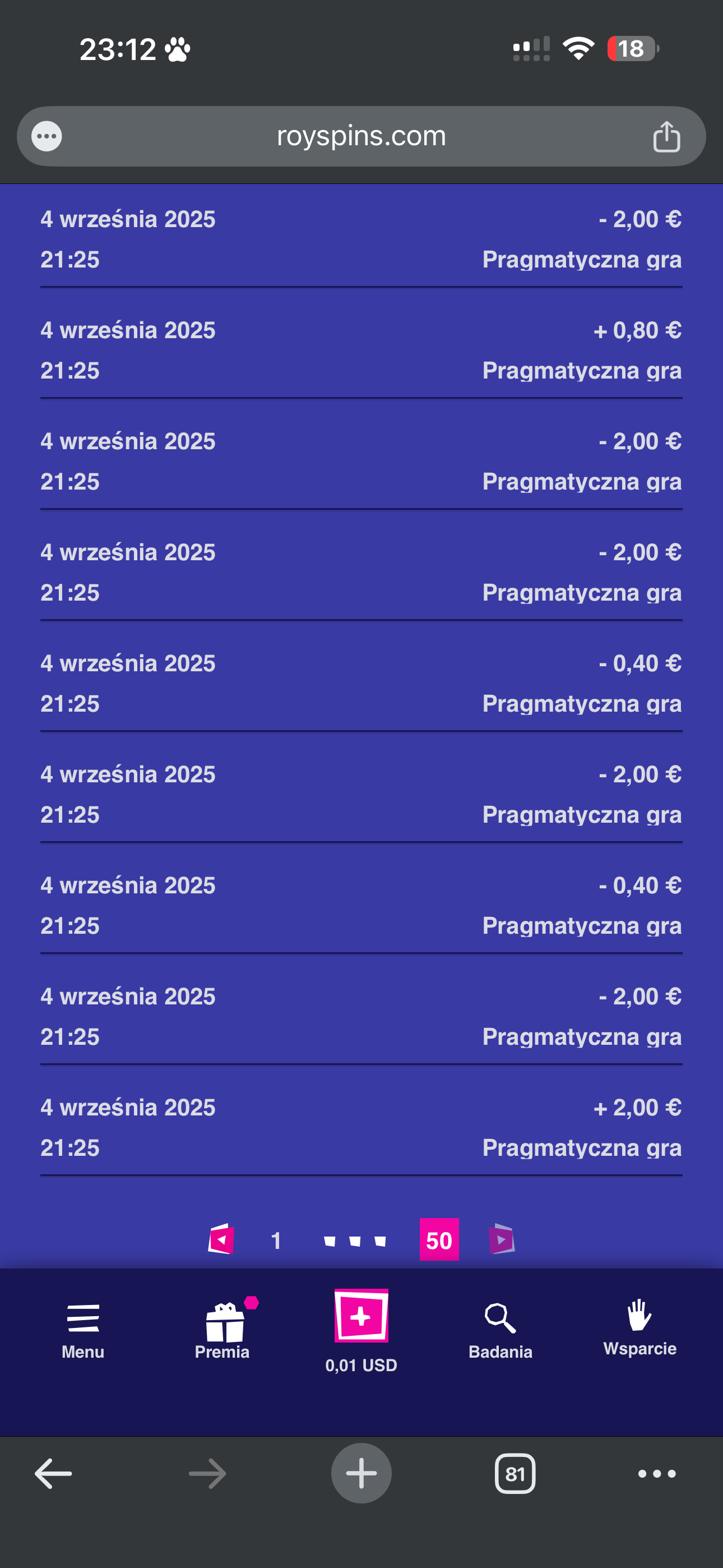The image size is (723, 1568).
Task: Jump to page 1 of transactions
Action: tap(276, 1240)
